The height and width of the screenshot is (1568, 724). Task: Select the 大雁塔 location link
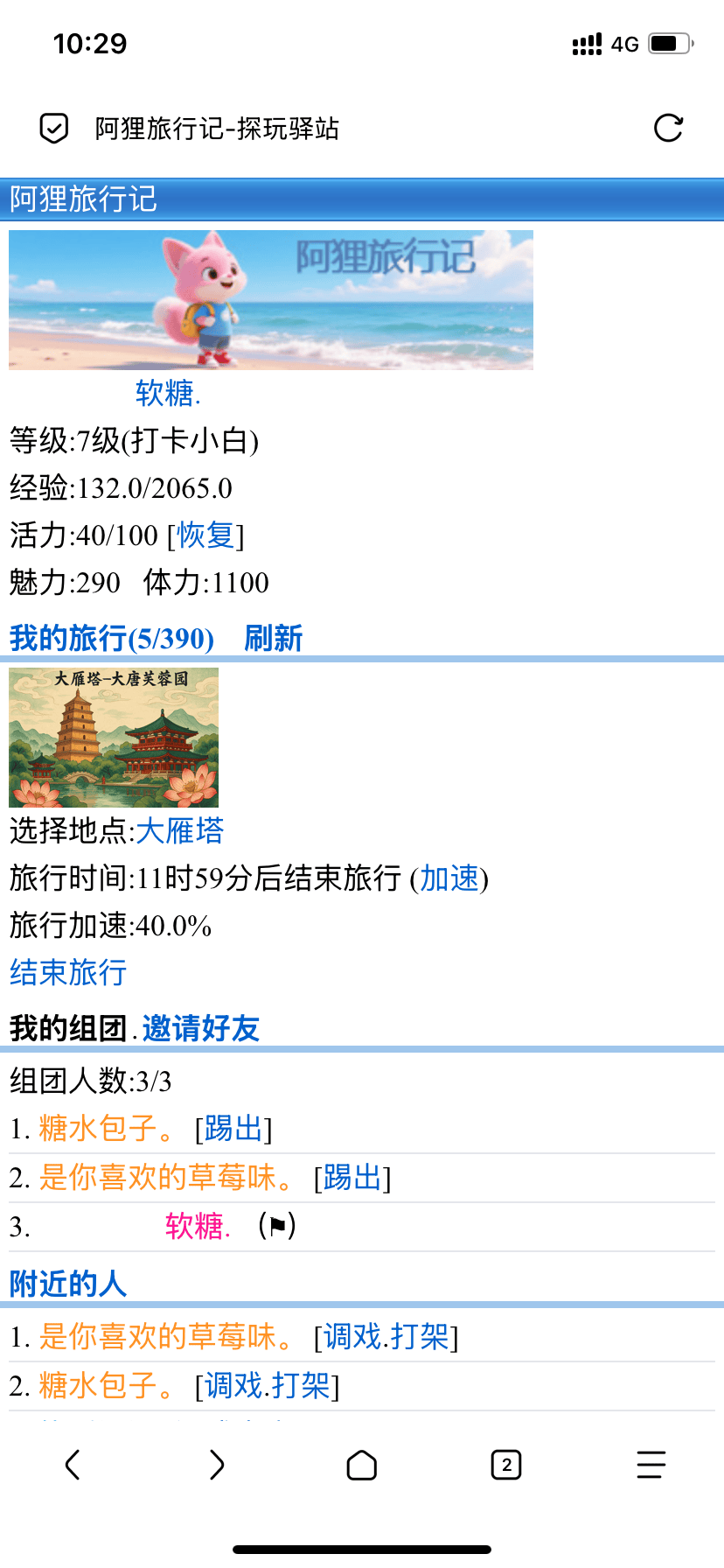pos(179,830)
